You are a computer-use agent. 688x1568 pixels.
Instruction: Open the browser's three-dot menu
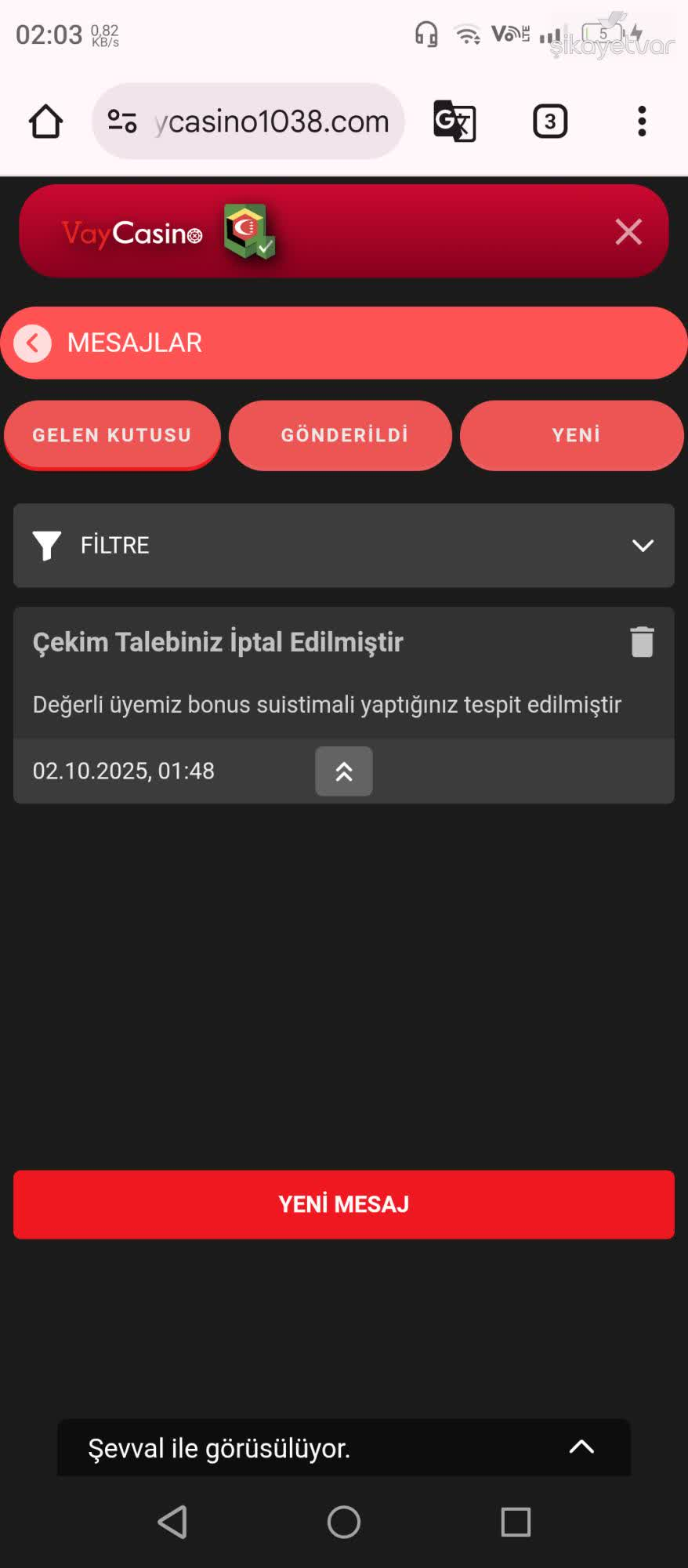click(642, 122)
